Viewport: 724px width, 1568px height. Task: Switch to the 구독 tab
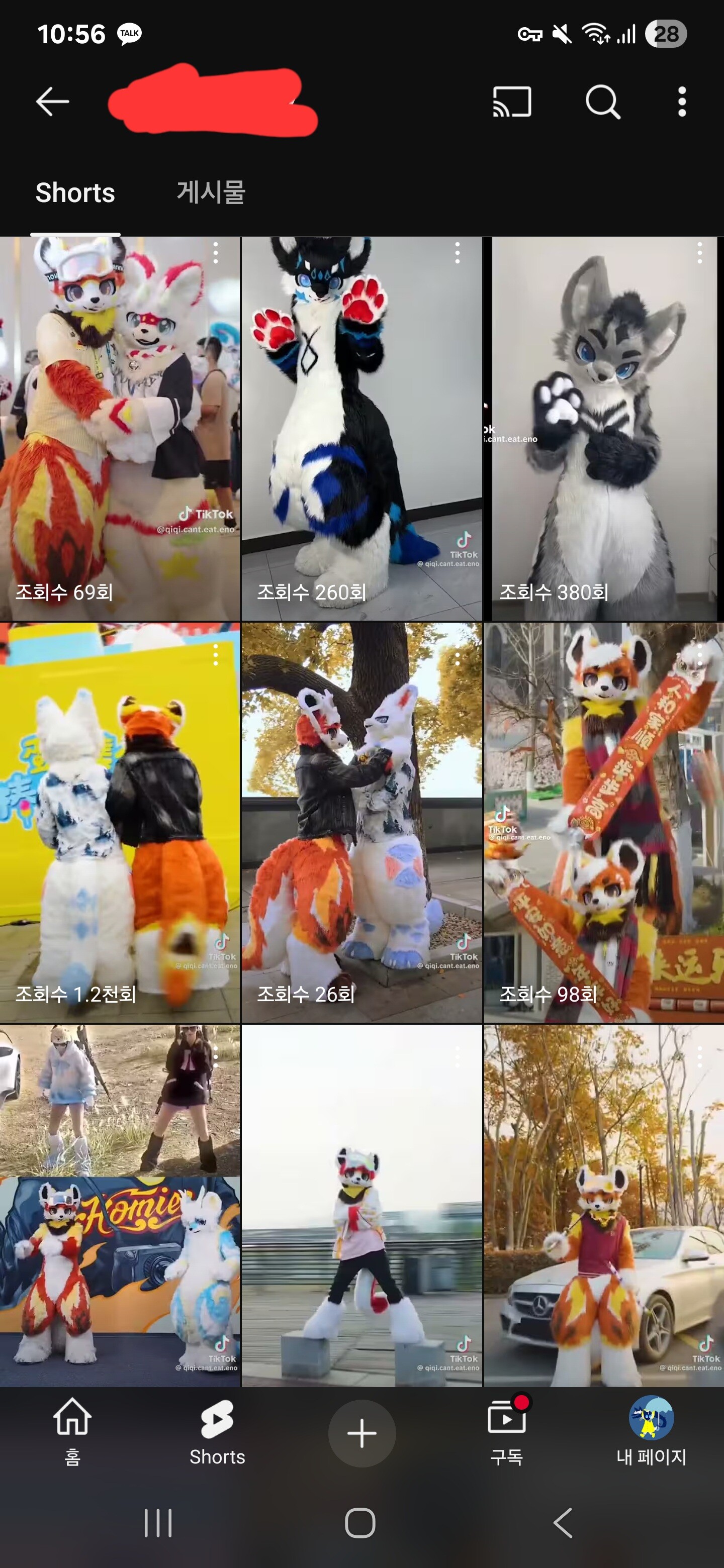coord(507,1432)
